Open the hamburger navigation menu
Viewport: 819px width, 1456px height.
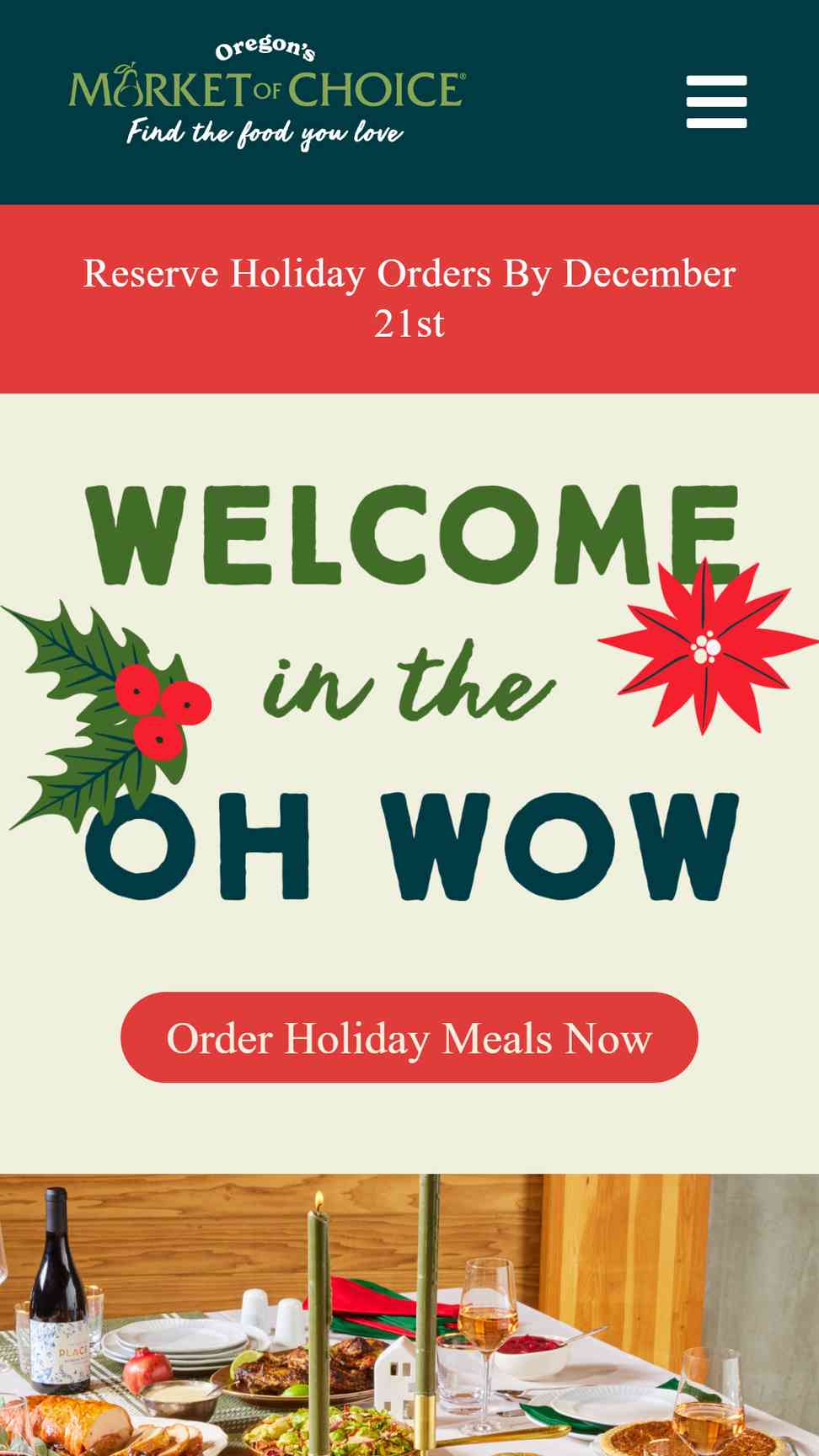(716, 102)
